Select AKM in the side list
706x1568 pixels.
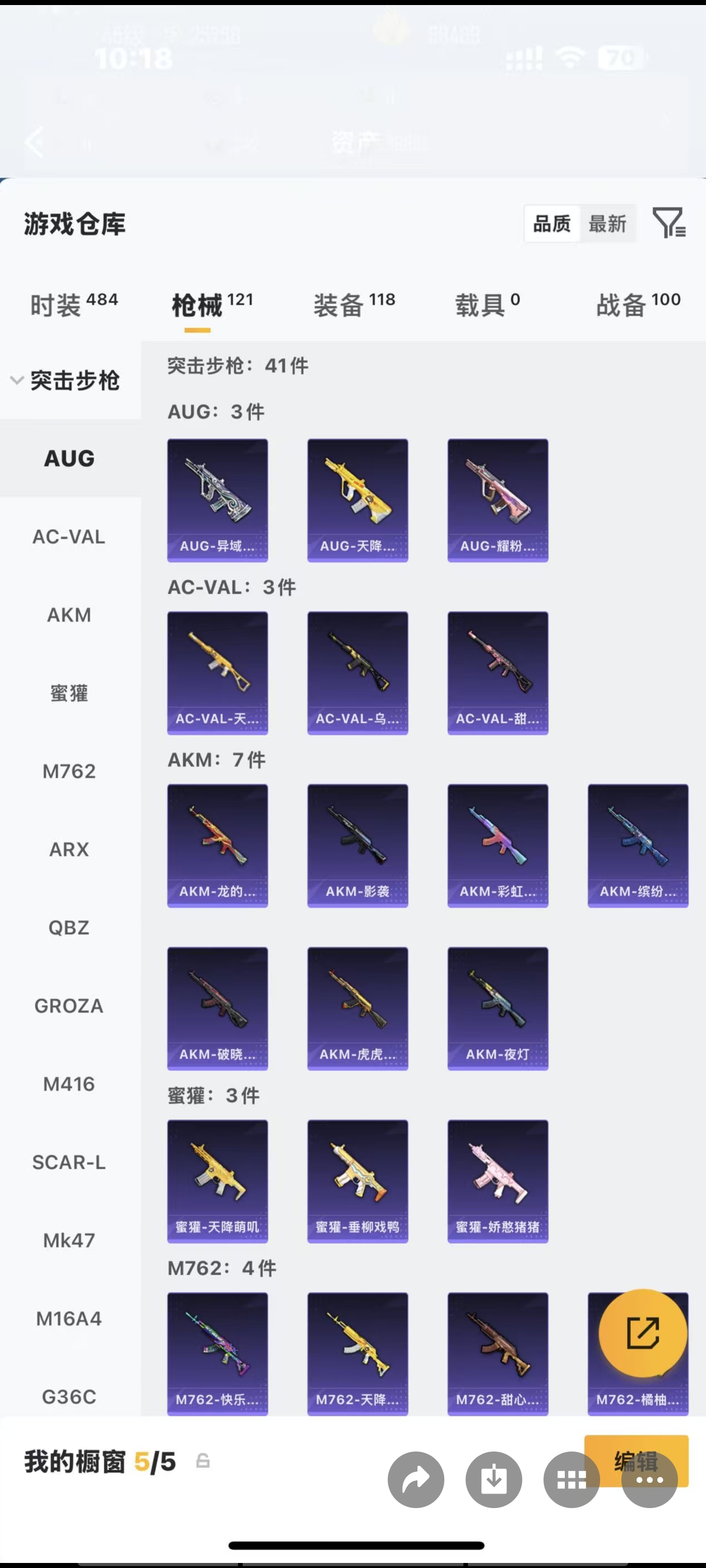click(69, 615)
